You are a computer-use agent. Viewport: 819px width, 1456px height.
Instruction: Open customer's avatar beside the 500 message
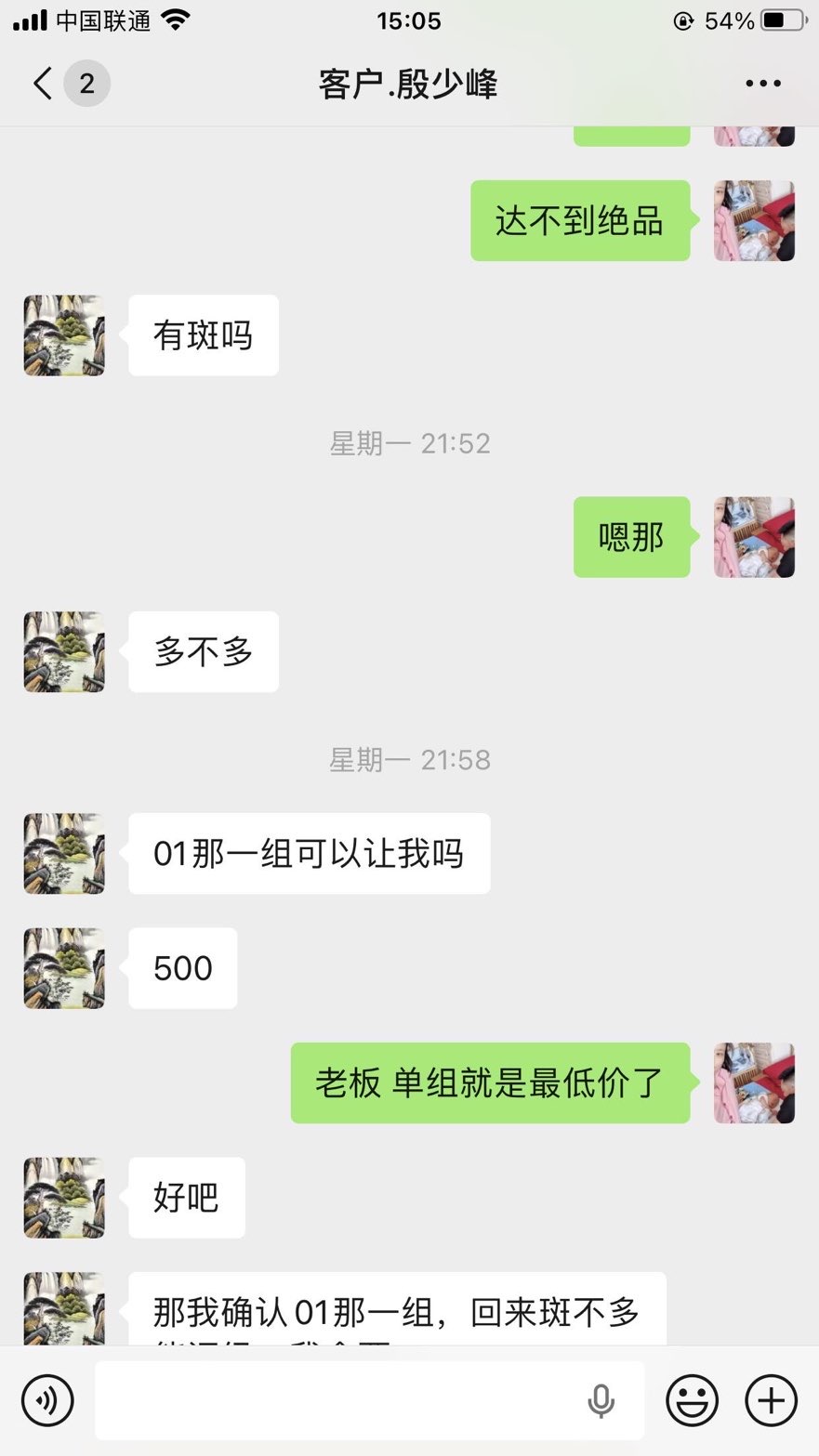(64, 968)
